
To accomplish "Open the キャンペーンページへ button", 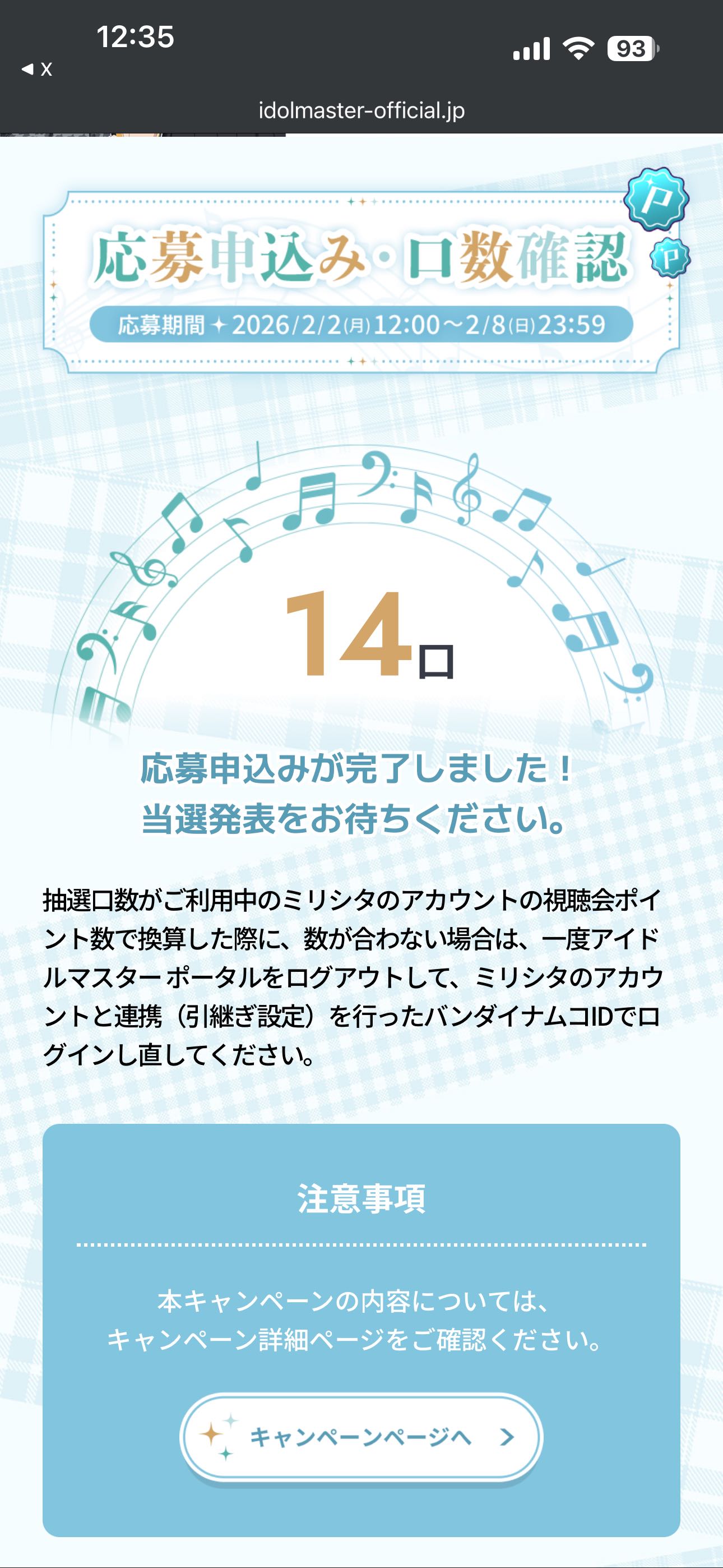I will click(x=361, y=1437).
